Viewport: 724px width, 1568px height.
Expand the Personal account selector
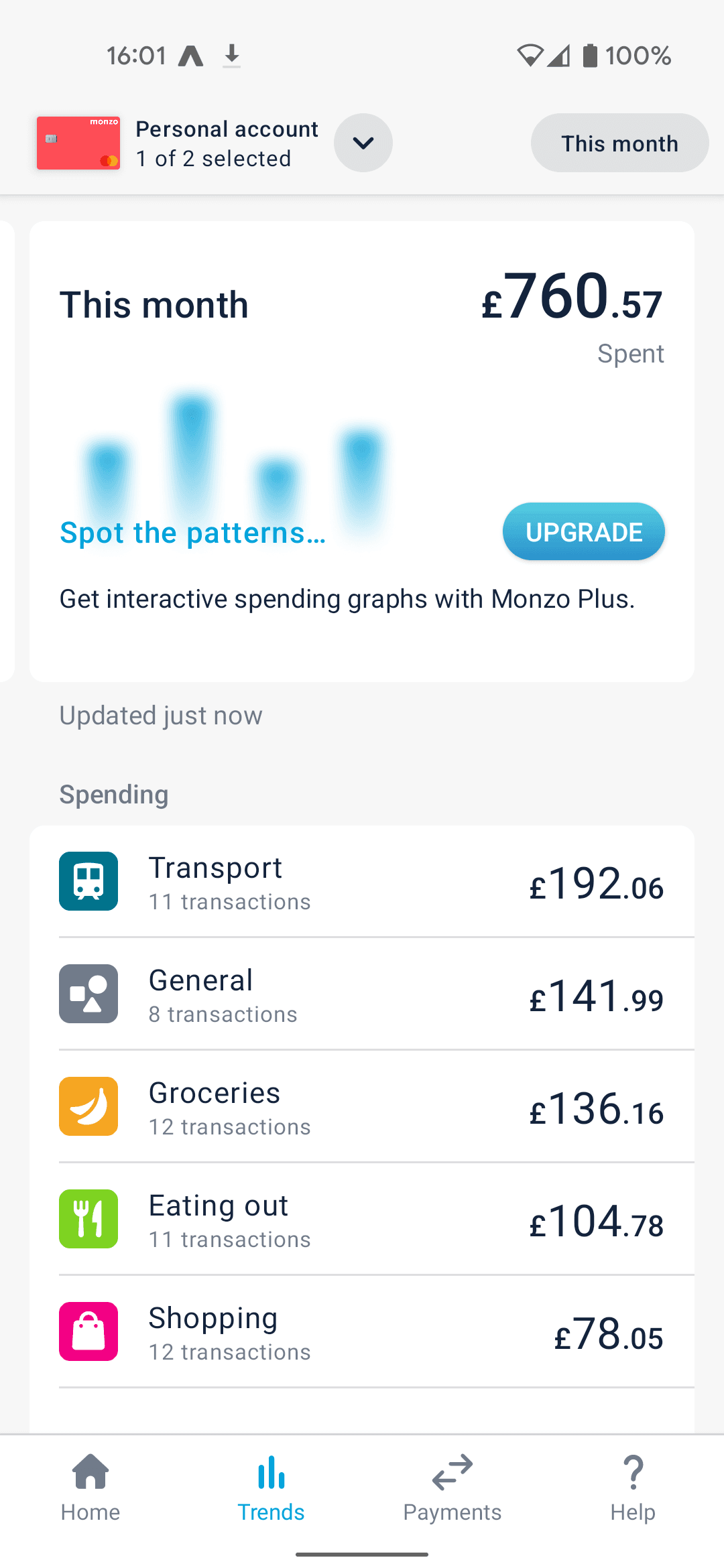pyautogui.click(x=363, y=143)
